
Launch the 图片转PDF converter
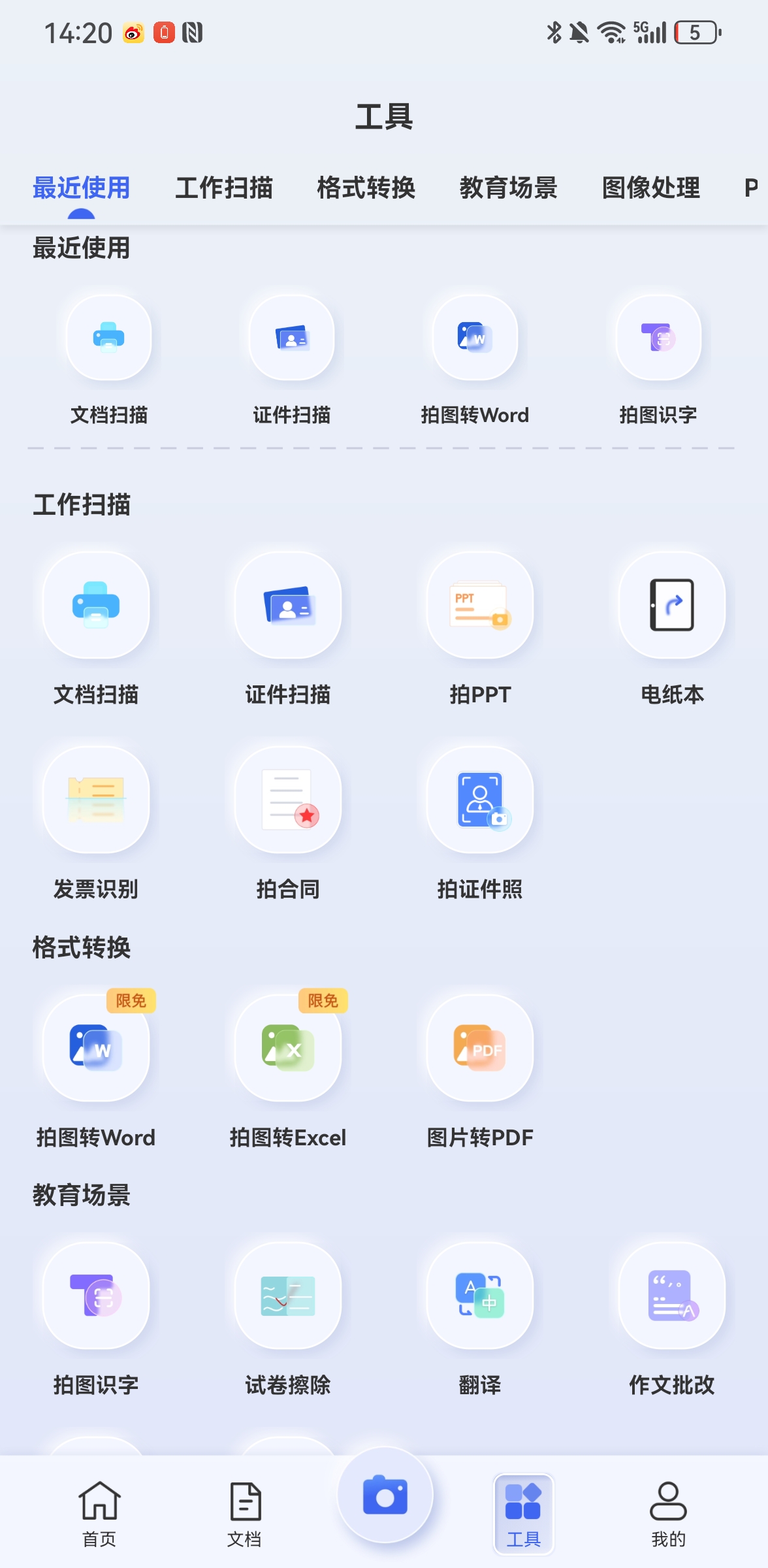pos(479,1050)
